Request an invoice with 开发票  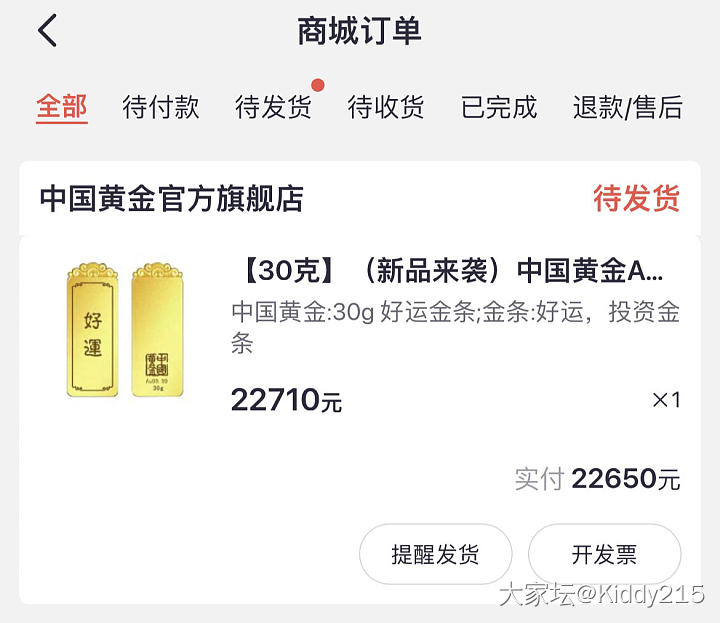tap(604, 554)
